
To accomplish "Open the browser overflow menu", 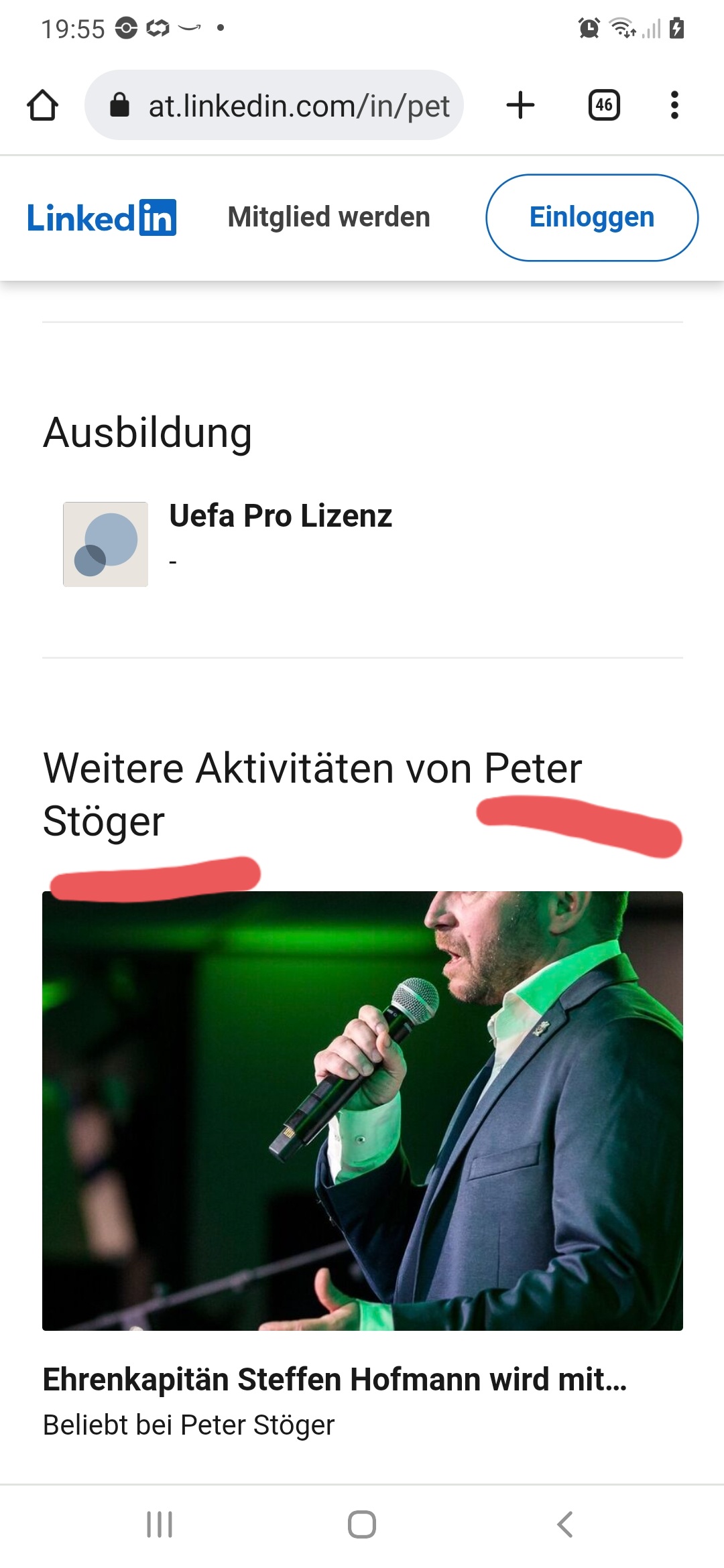I will tap(674, 105).
